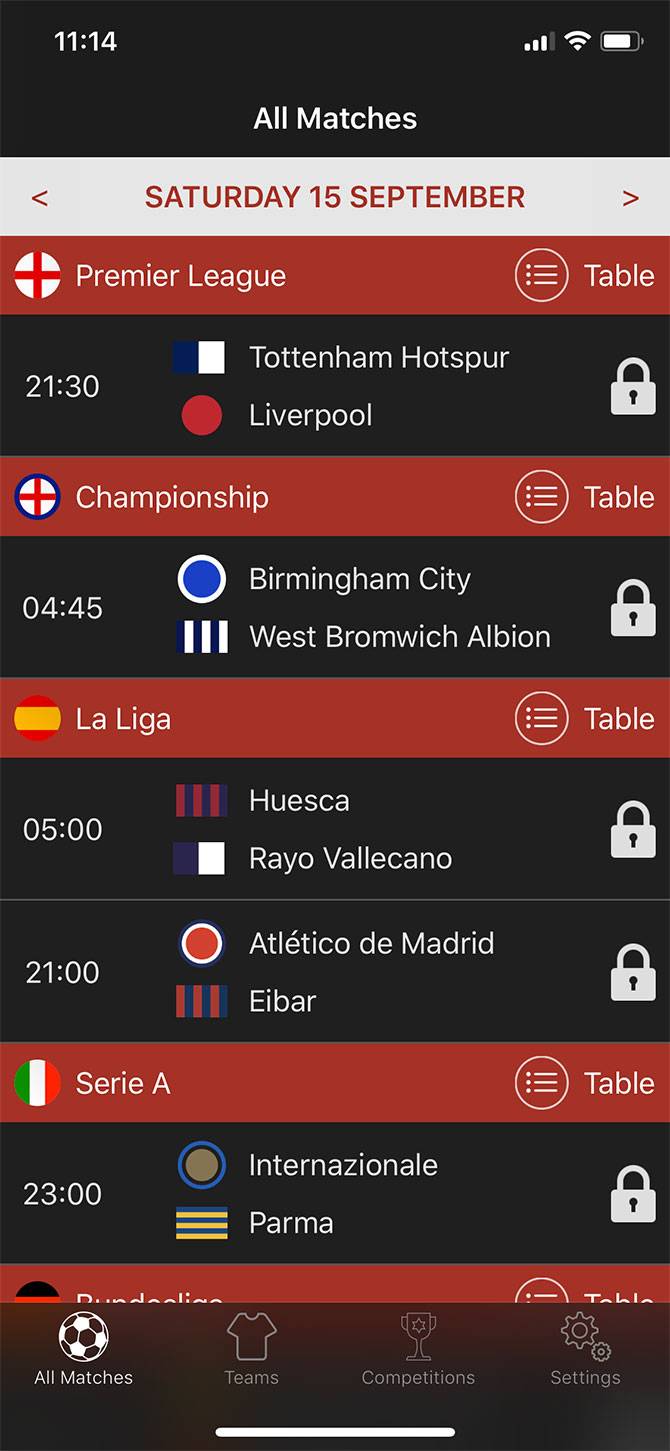Viewport: 670px width, 1451px height.
Task: Select the All Matches tab
Action: pyautogui.click(x=84, y=1349)
